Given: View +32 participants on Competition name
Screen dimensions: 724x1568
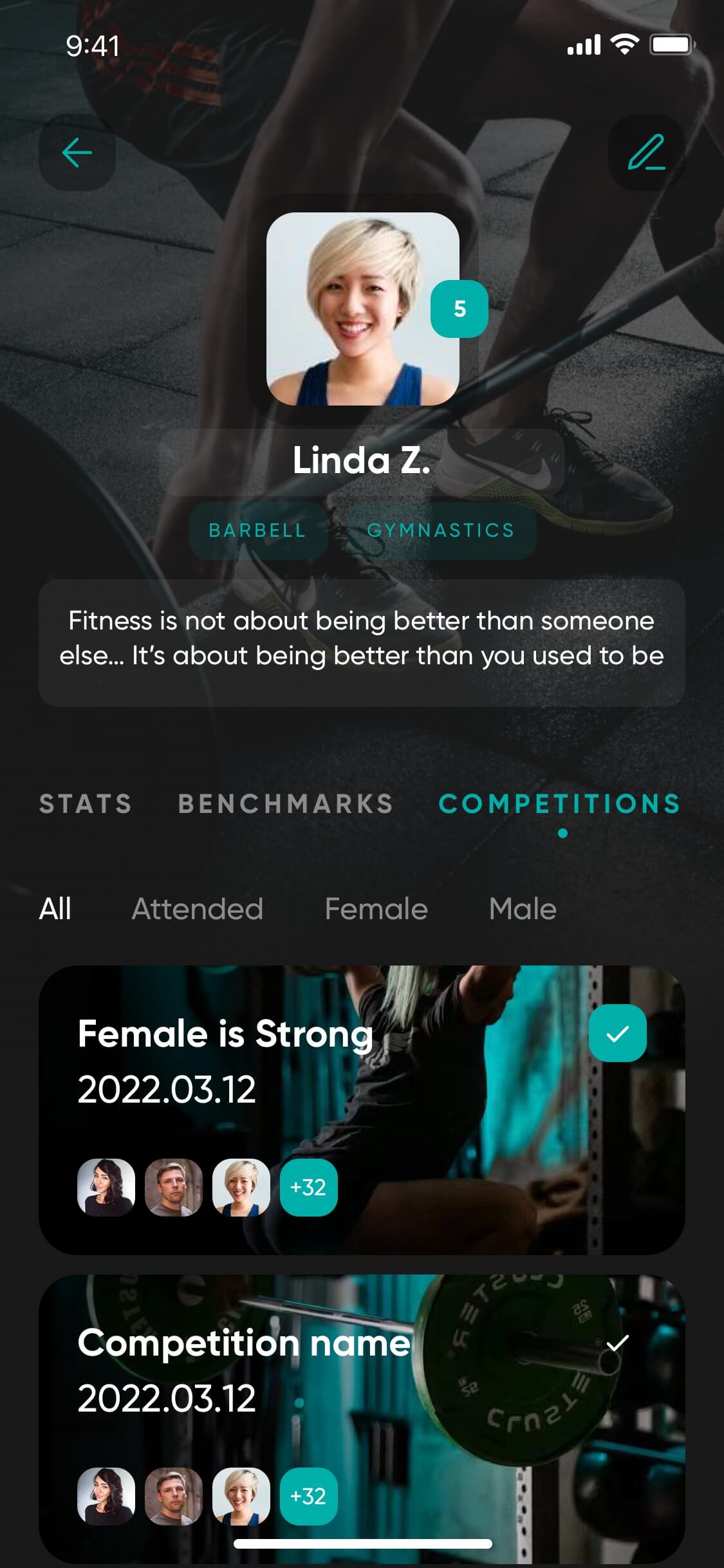Looking at the screenshot, I should pyautogui.click(x=308, y=1496).
